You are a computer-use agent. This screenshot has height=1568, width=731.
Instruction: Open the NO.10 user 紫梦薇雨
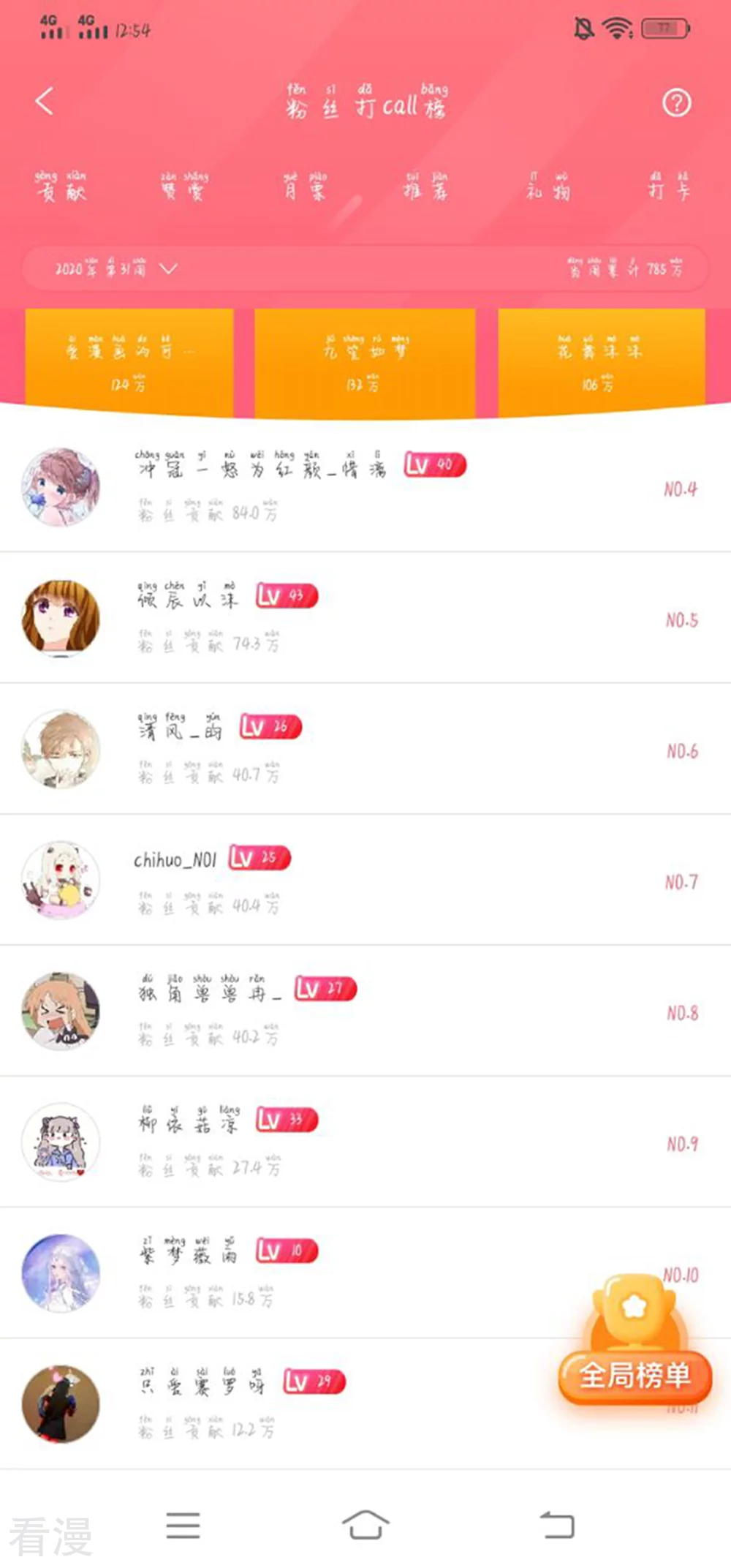pos(365,1273)
